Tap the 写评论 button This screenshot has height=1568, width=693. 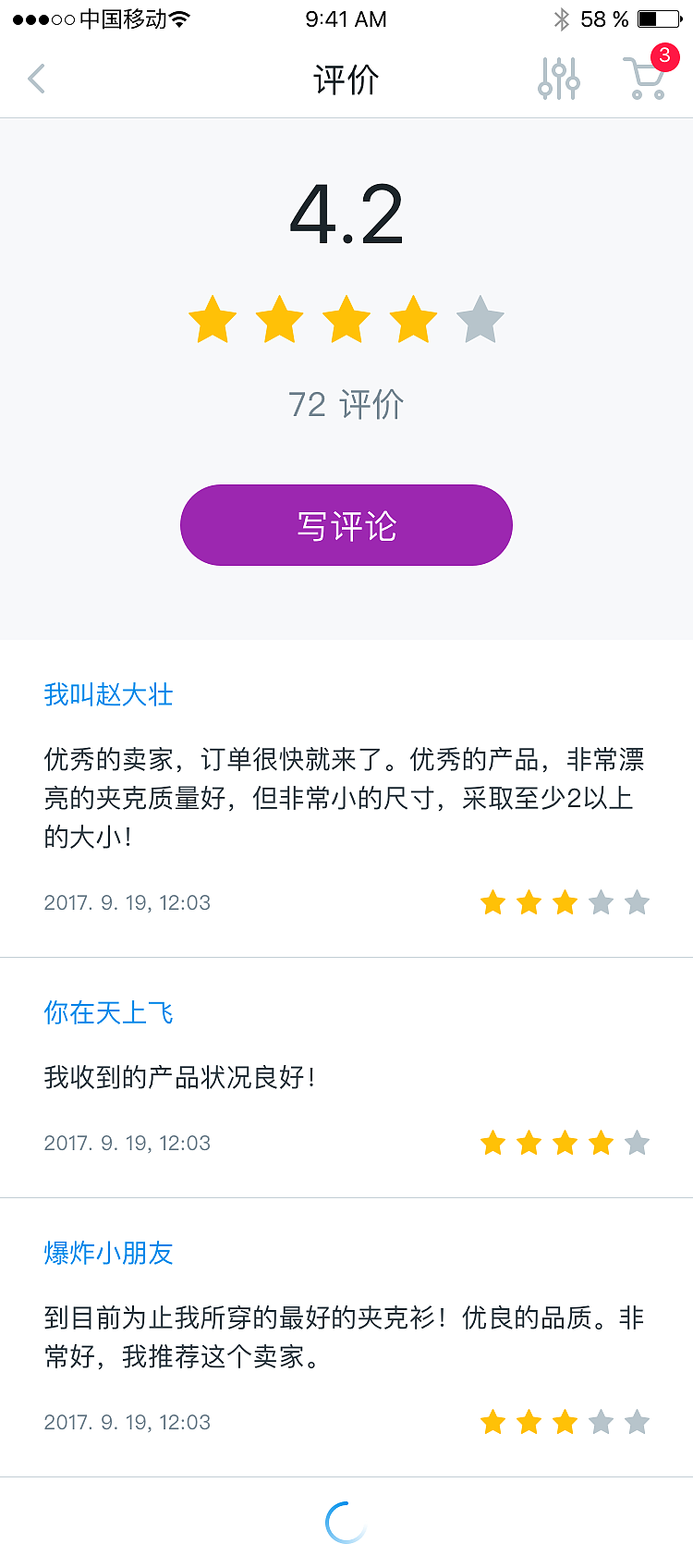[346, 524]
